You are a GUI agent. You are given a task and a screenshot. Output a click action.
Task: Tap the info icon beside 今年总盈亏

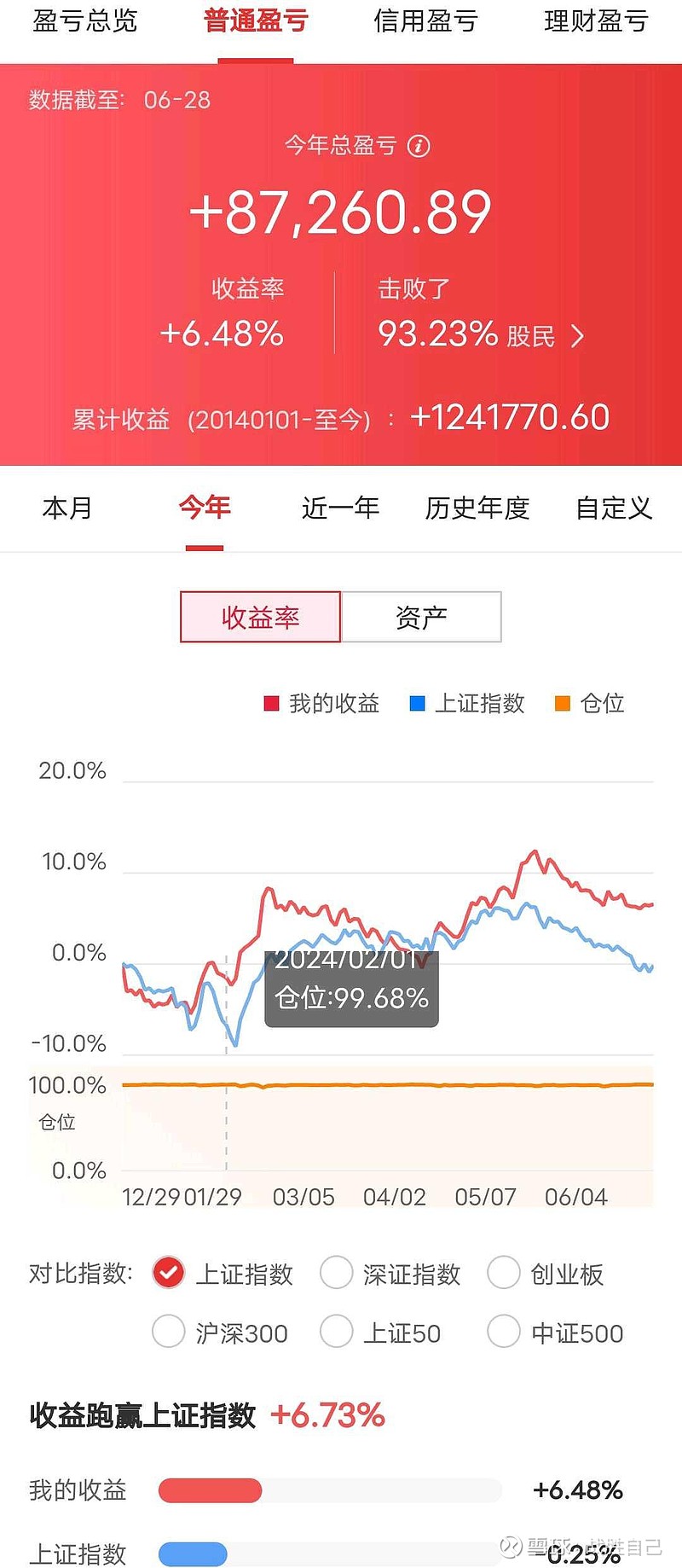[419, 146]
